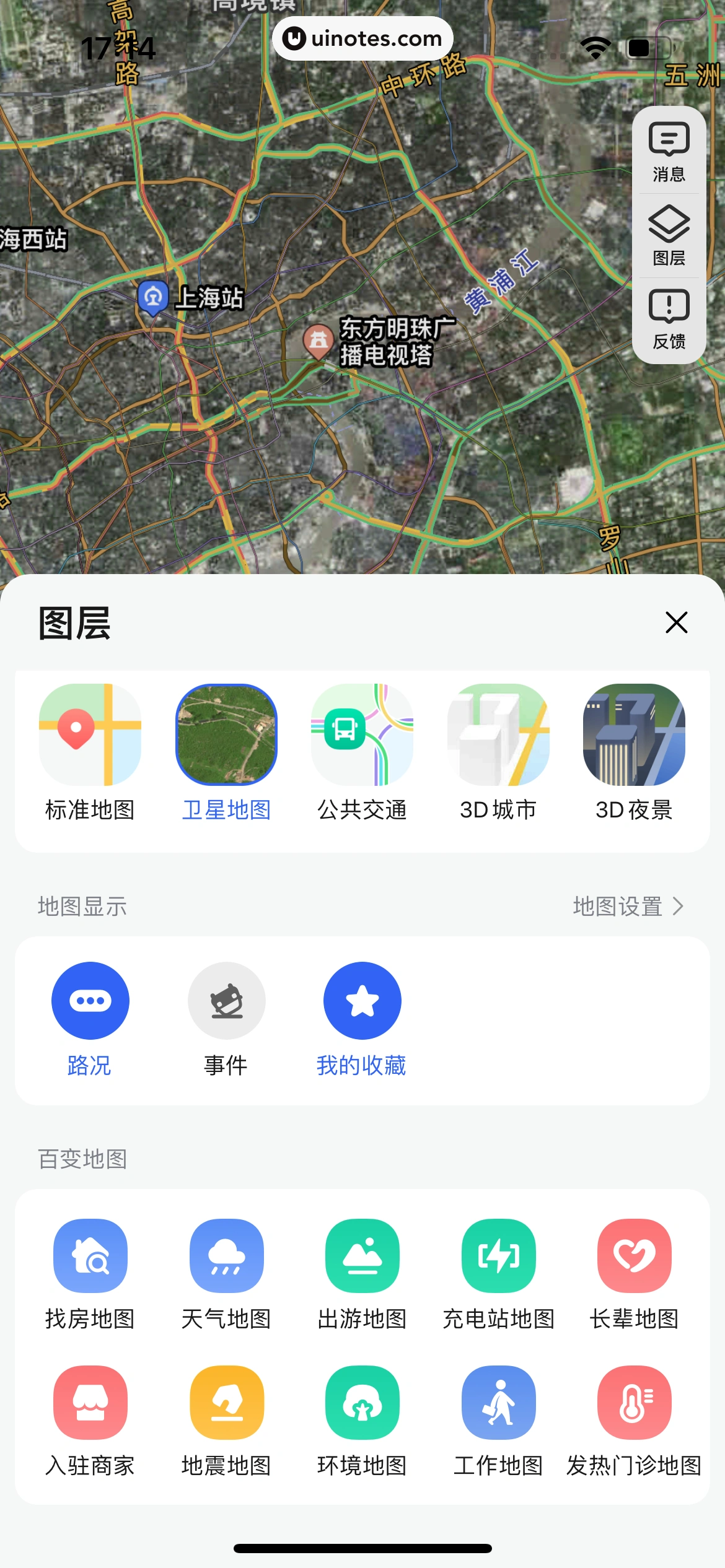Launch 出游地图 travel map
Screen dimensions: 725x1568
(362, 1256)
